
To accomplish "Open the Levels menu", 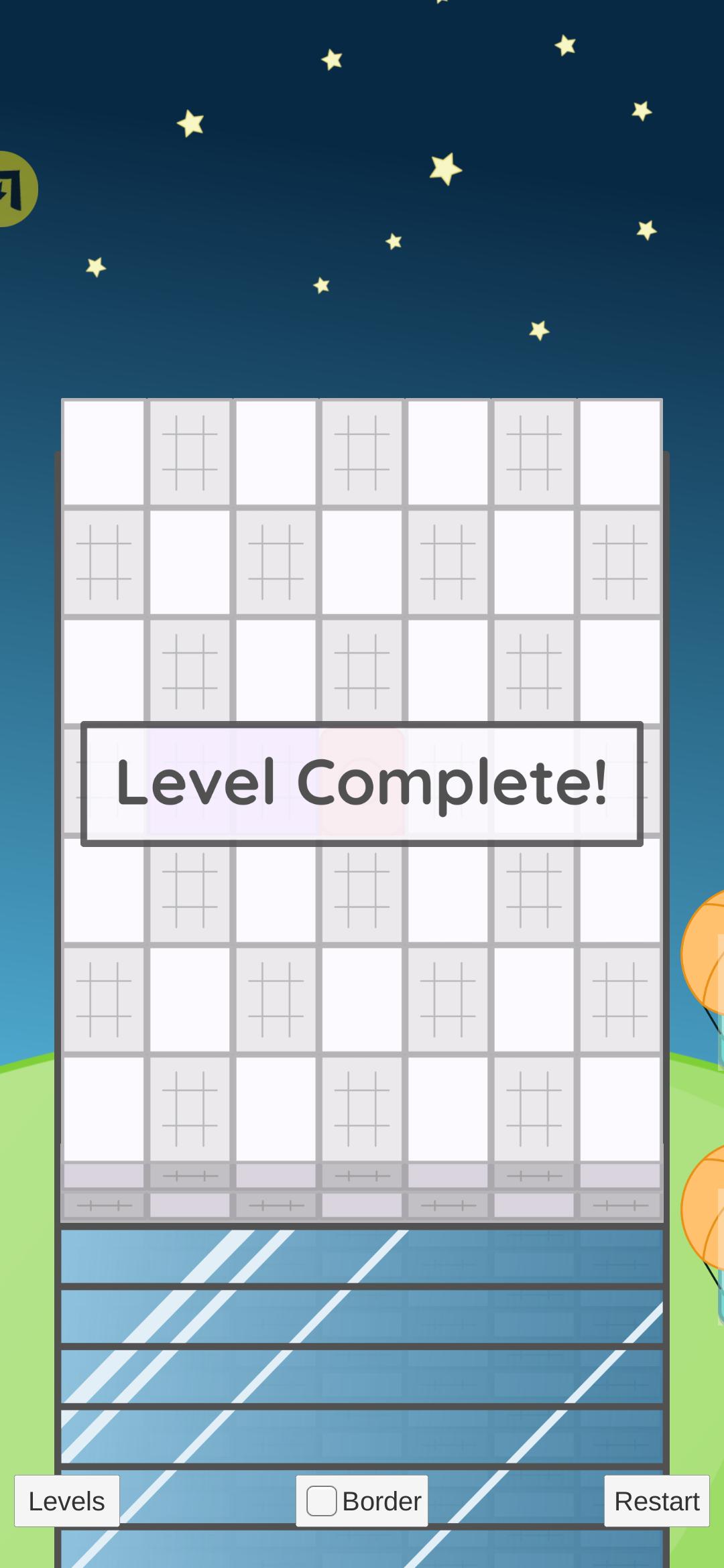I will pos(67,1501).
